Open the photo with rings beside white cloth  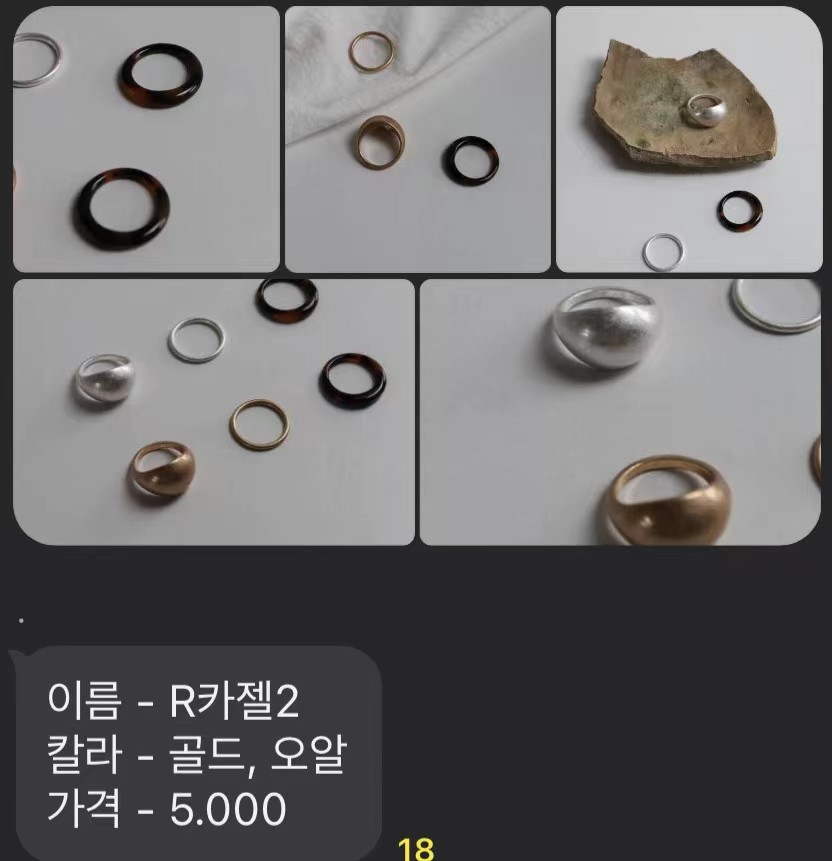[417, 139]
